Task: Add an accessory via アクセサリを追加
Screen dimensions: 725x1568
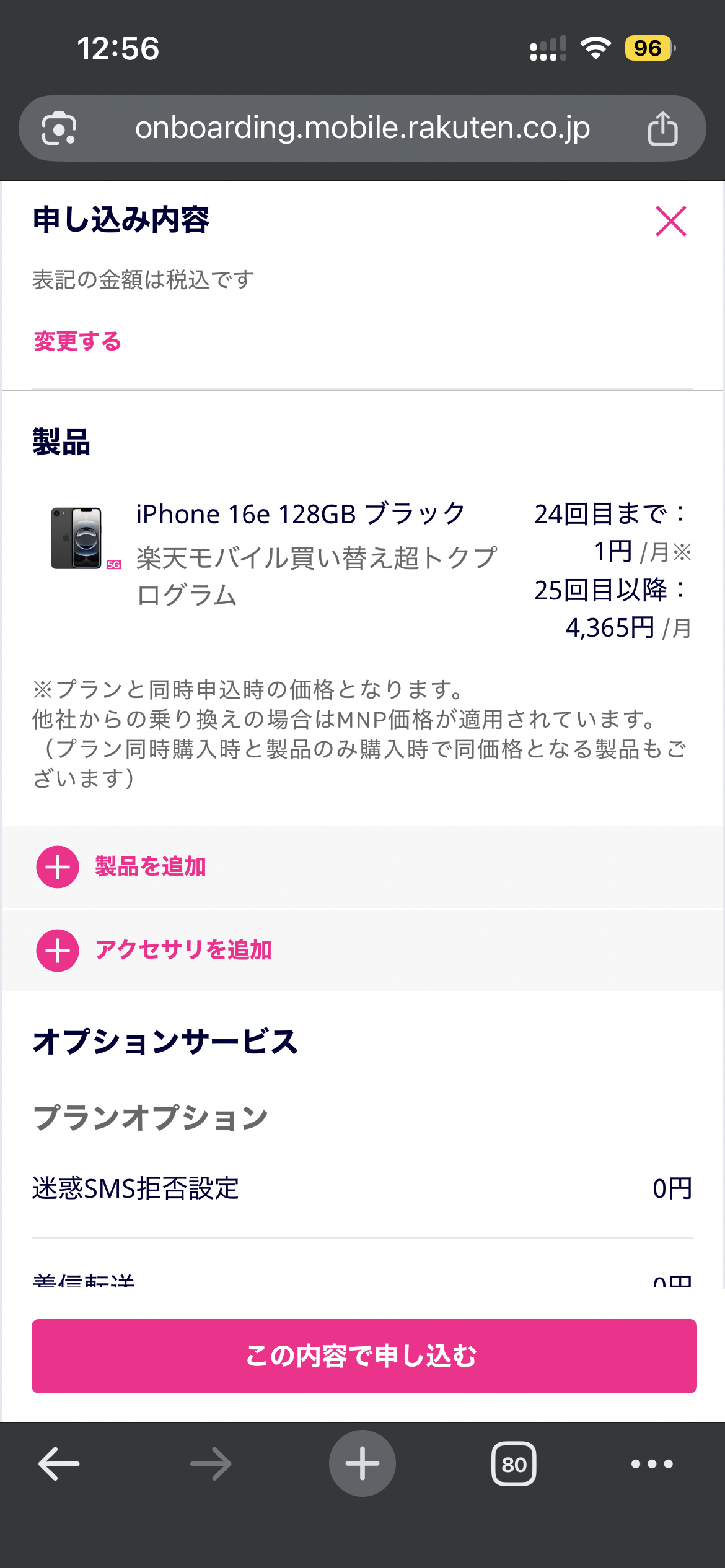Action: (154, 950)
